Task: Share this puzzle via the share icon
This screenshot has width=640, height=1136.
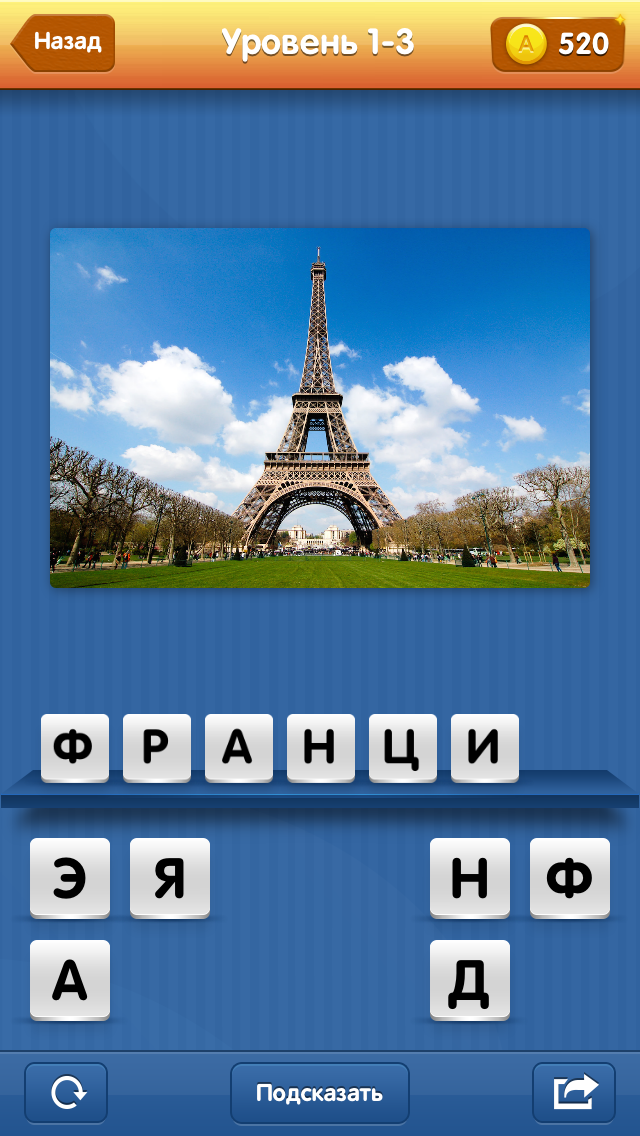Action: pos(573,1093)
